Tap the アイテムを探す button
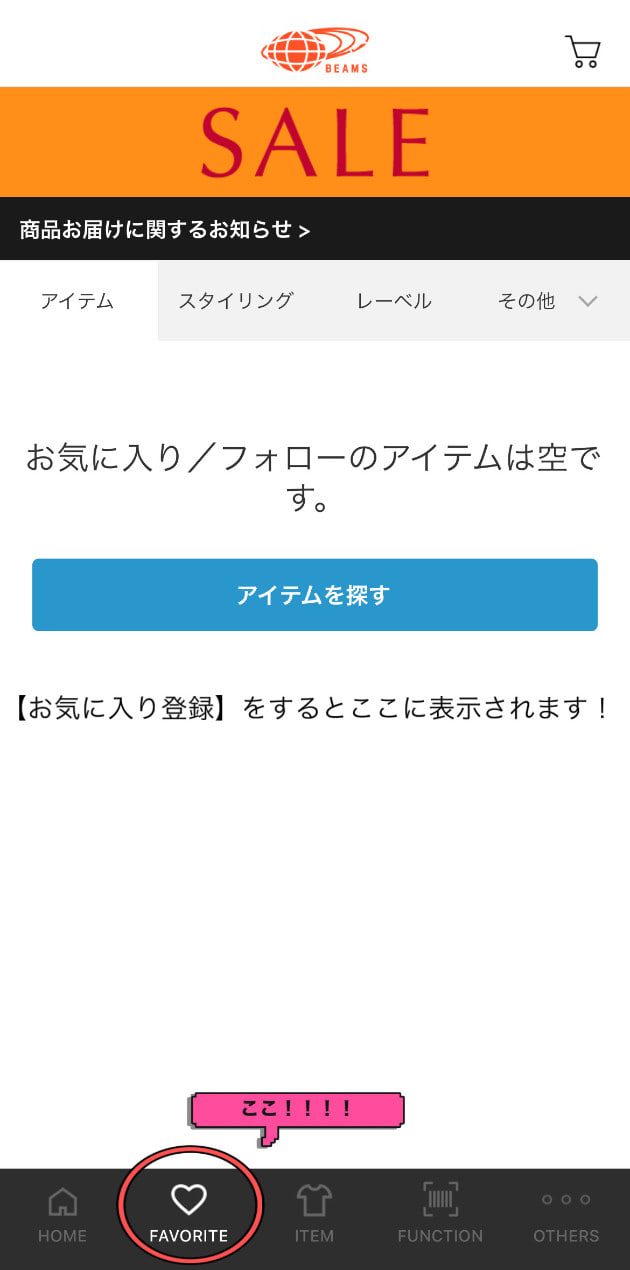This screenshot has height=1270, width=630. tap(315, 595)
